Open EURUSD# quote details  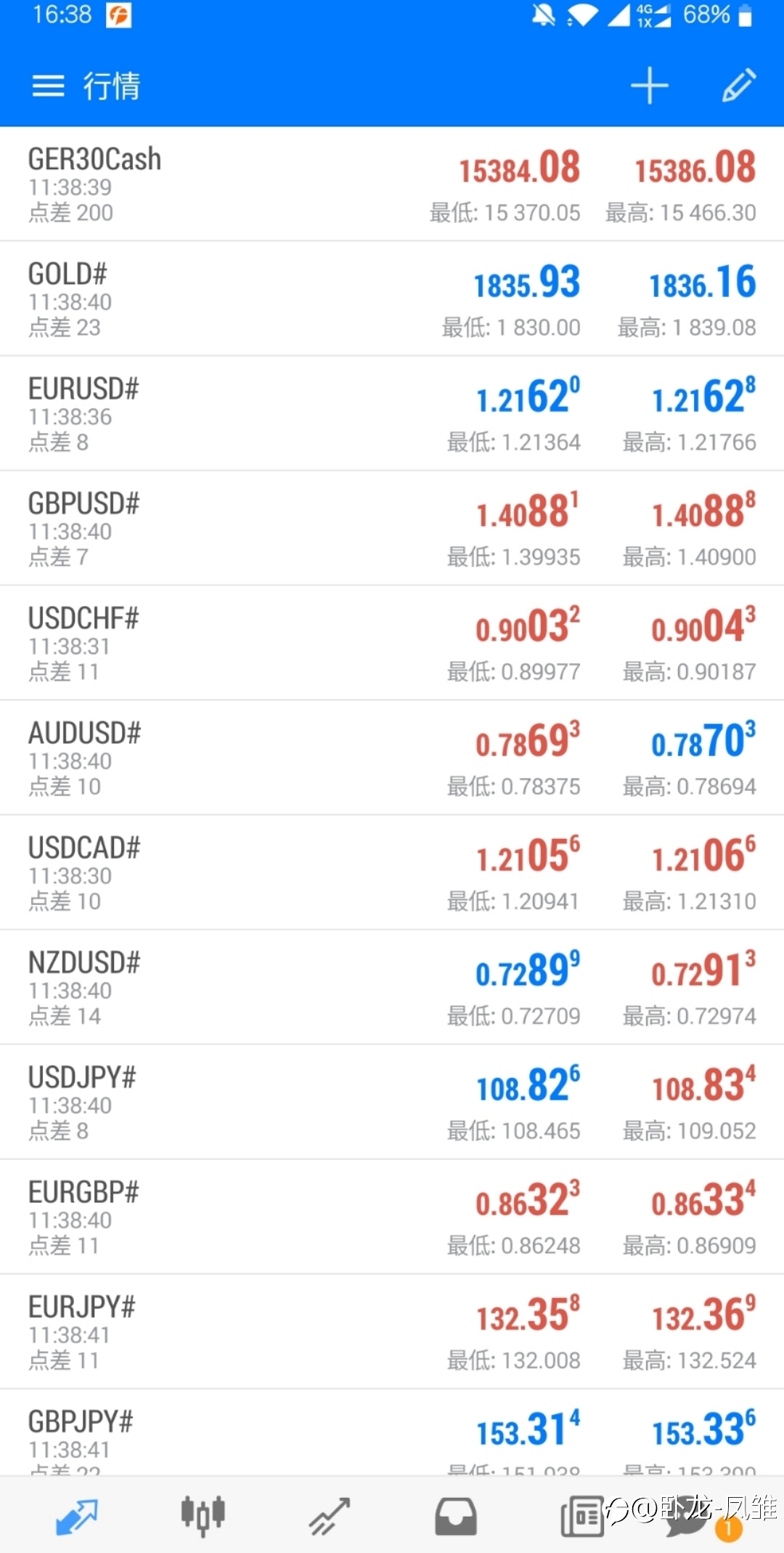pos(392,413)
